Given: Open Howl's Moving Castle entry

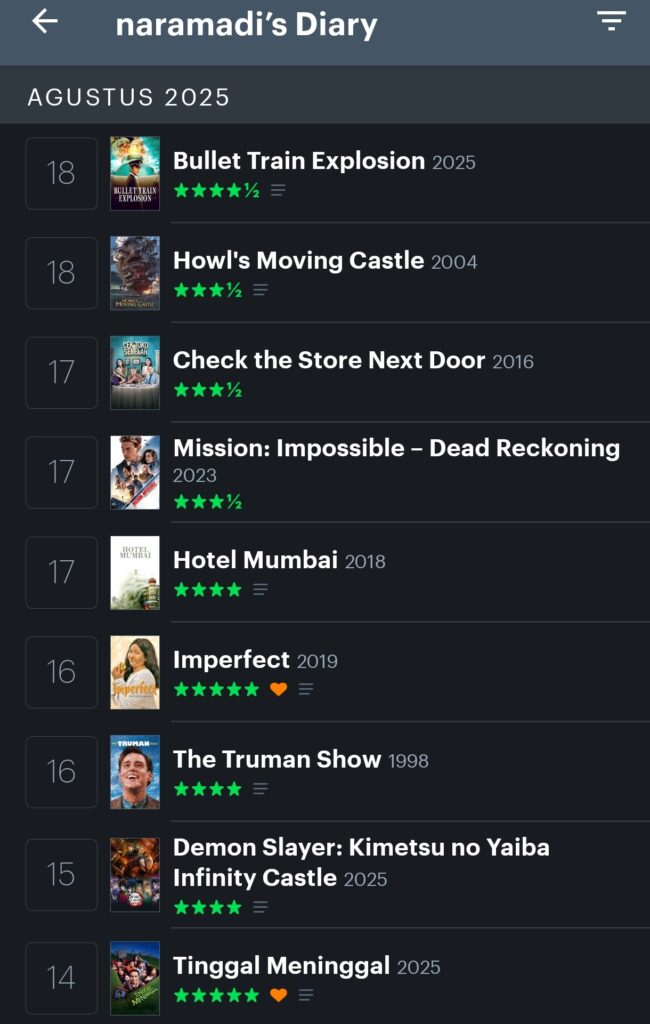Looking at the screenshot, I should [x=298, y=261].
